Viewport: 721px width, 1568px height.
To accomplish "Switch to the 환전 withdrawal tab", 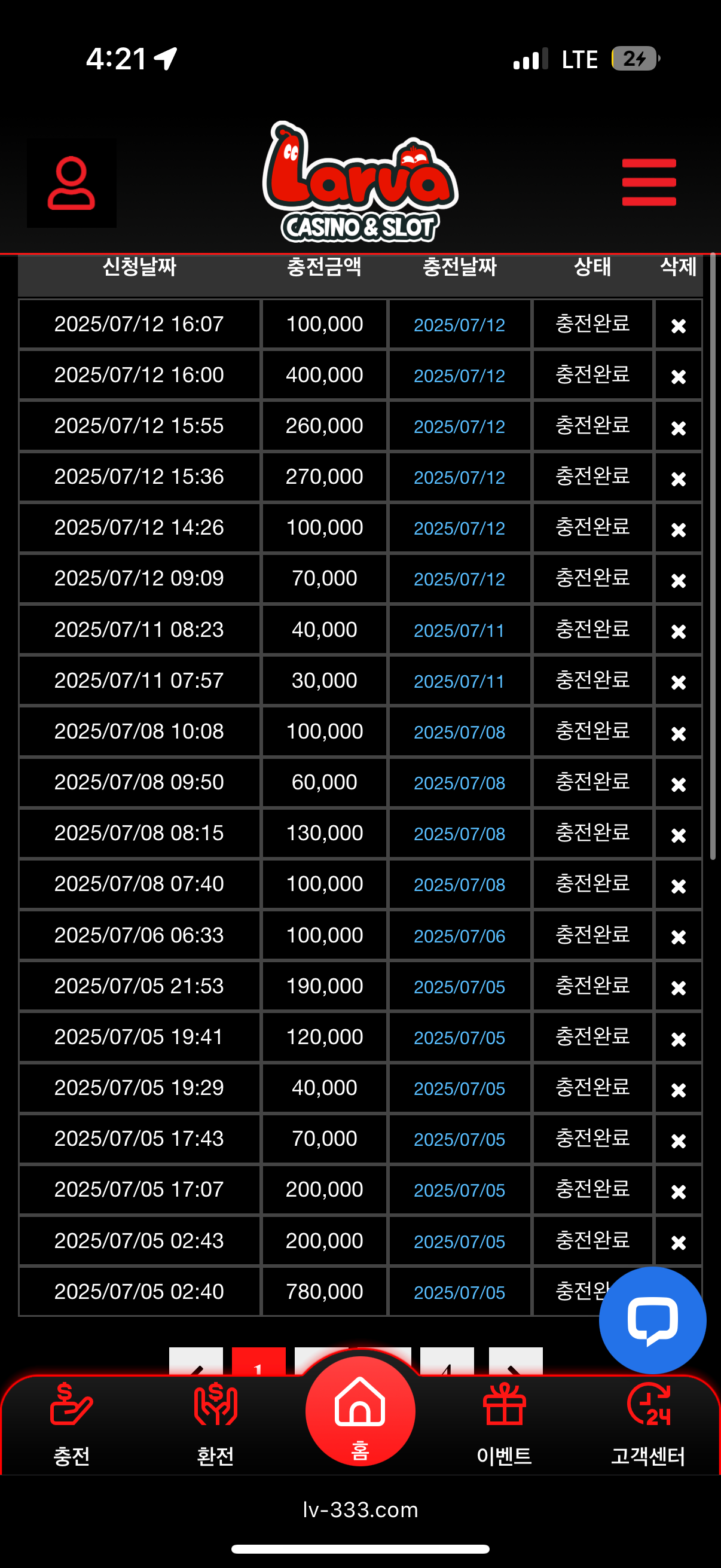I will click(215, 1423).
